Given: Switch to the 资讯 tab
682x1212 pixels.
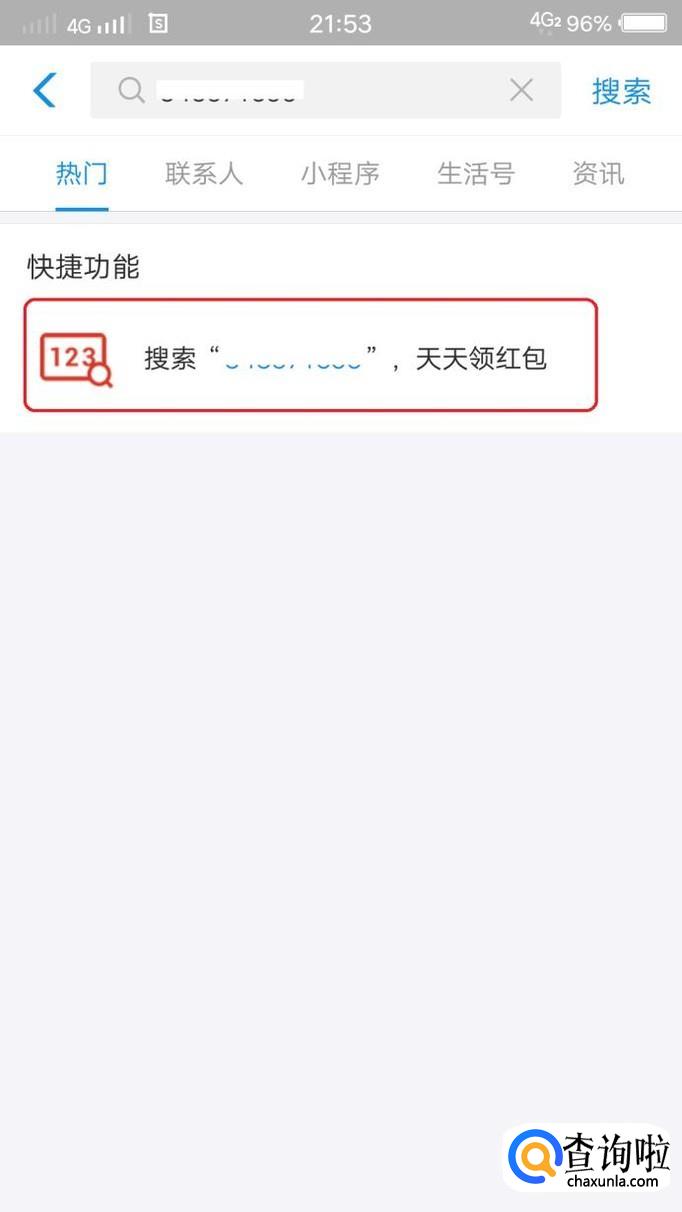Looking at the screenshot, I should pos(598,174).
